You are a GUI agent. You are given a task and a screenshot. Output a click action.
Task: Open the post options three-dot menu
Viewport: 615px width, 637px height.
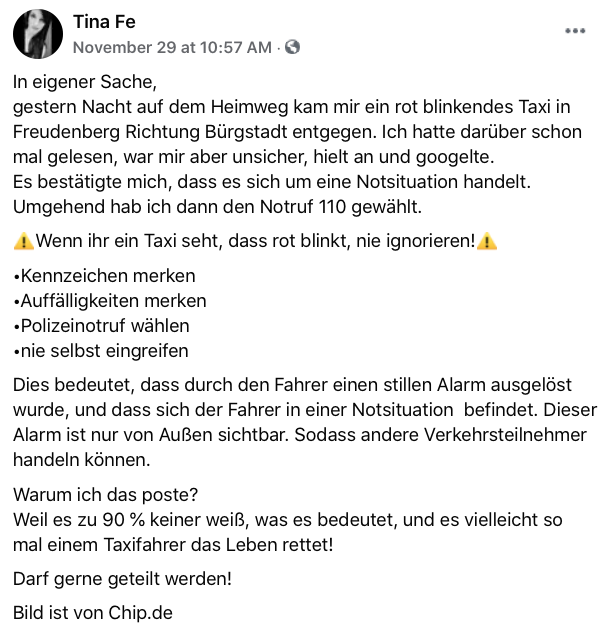click(575, 31)
